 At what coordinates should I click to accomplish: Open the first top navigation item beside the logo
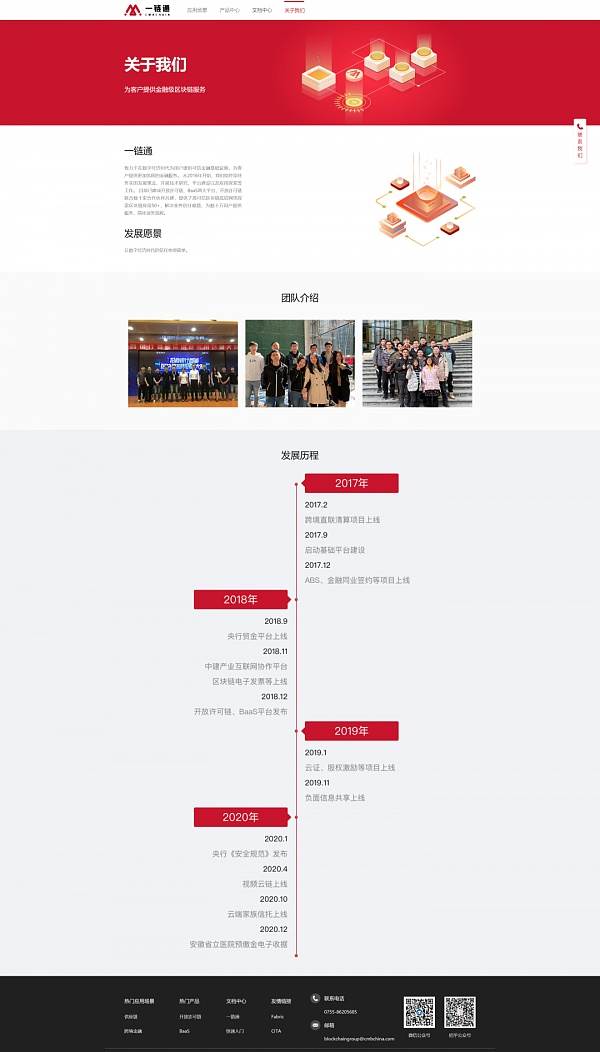tap(197, 10)
